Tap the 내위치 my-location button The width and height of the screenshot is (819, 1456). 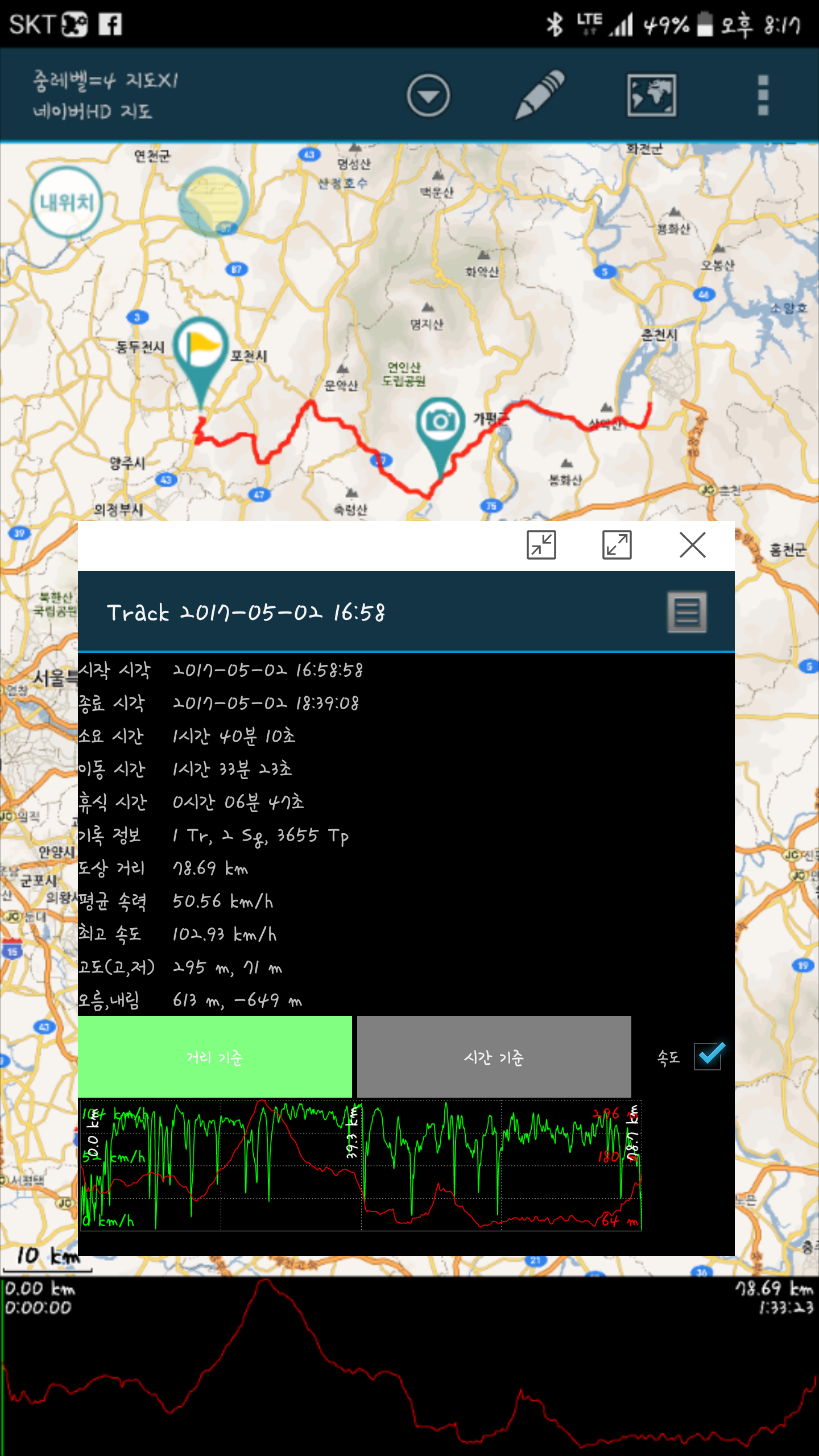point(67,202)
